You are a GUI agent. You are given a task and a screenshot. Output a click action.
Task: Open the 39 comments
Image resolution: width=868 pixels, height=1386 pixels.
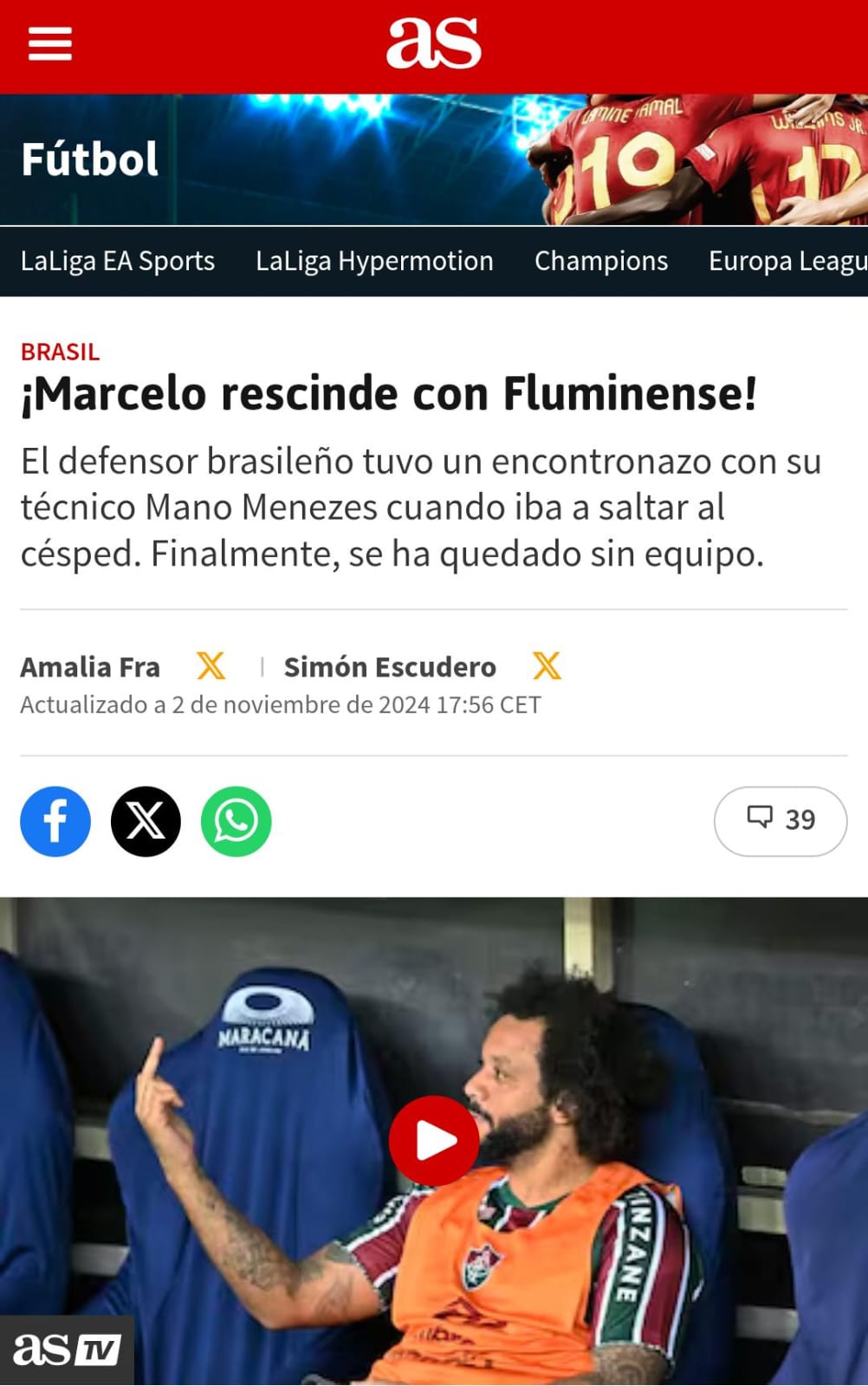coord(781,820)
